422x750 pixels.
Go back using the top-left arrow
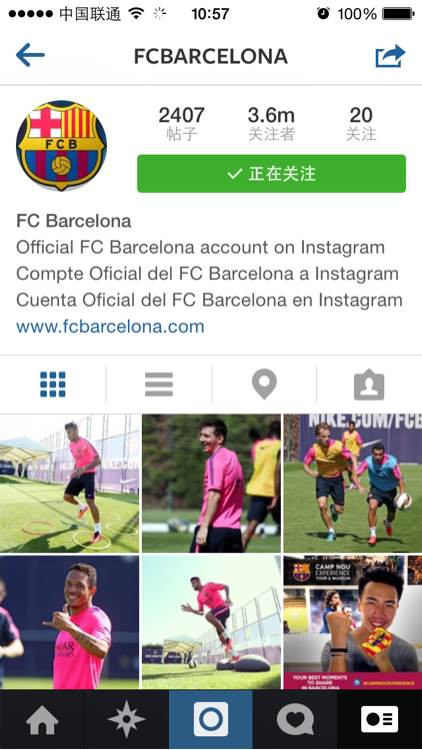tap(30, 55)
